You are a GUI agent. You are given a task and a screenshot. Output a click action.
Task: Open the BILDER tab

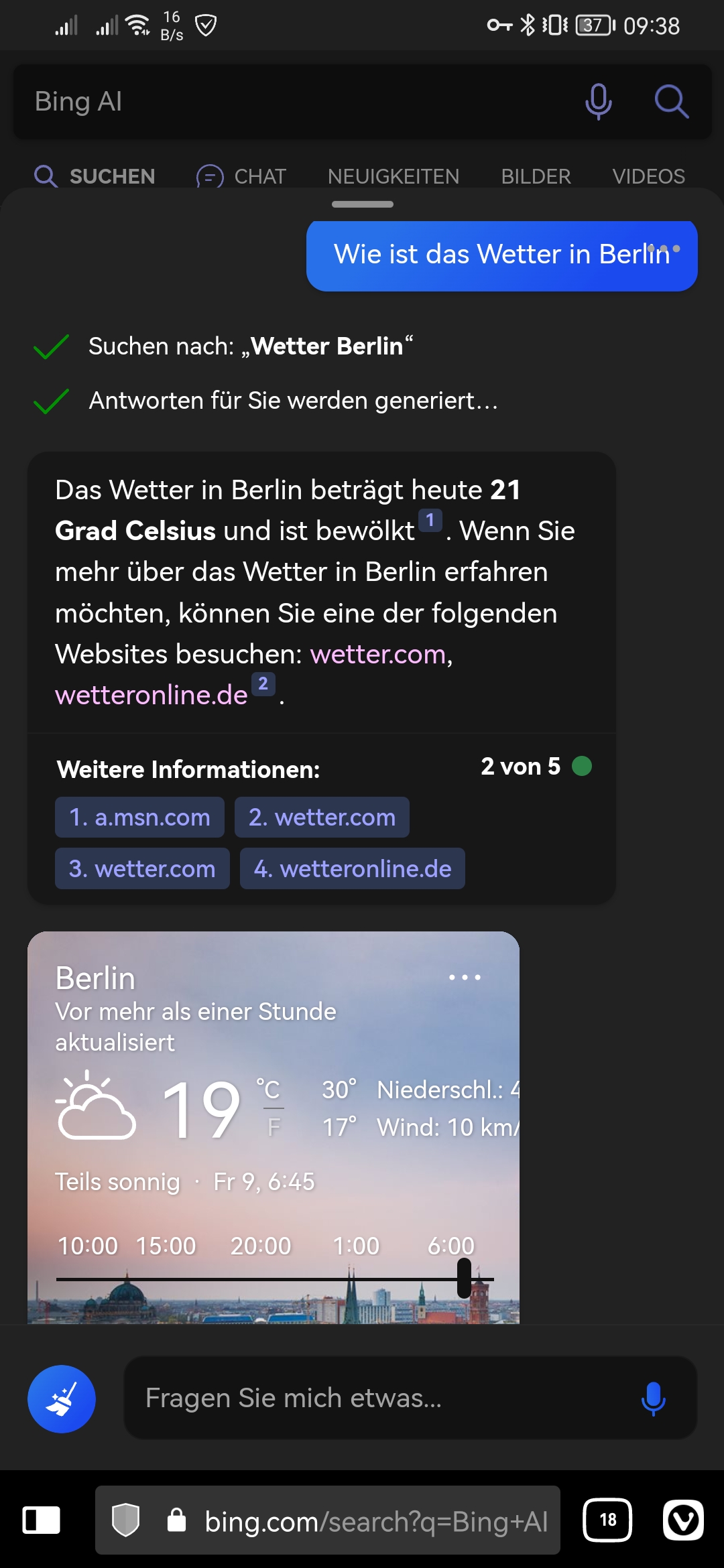[x=536, y=176]
